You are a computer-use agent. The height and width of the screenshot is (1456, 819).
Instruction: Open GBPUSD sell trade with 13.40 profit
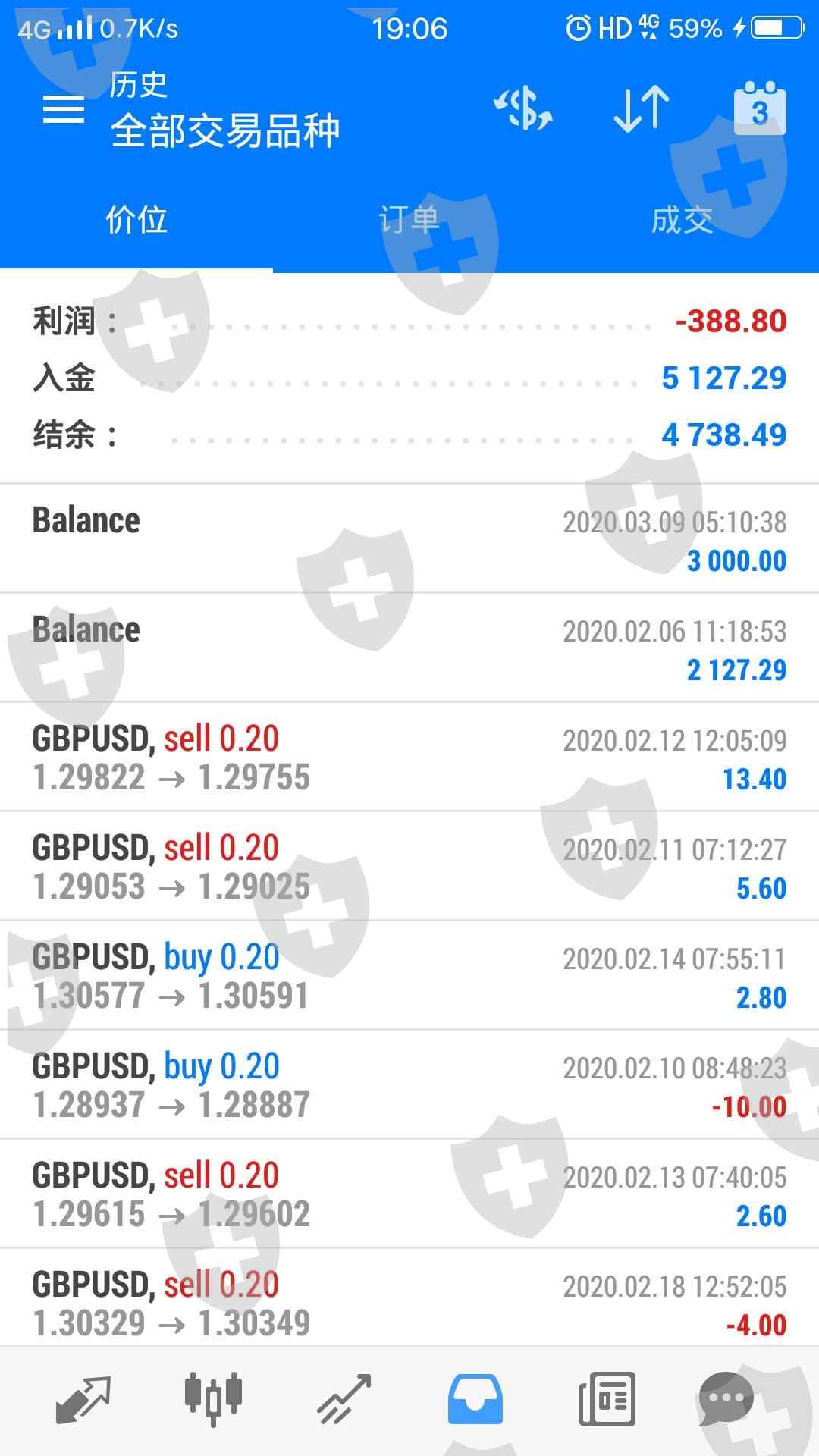point(409,758)
